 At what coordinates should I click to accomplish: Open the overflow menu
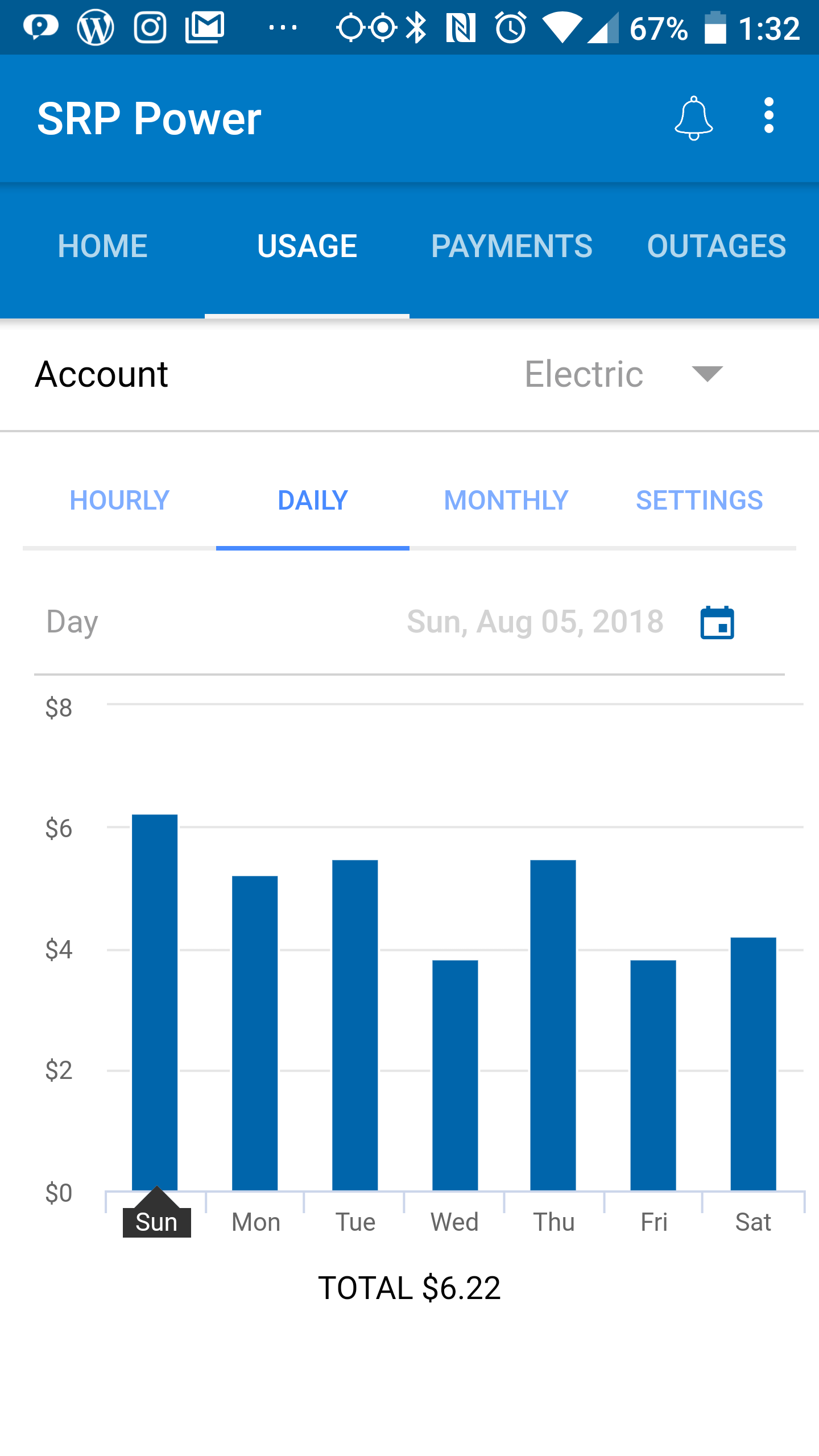coord(768,116)
